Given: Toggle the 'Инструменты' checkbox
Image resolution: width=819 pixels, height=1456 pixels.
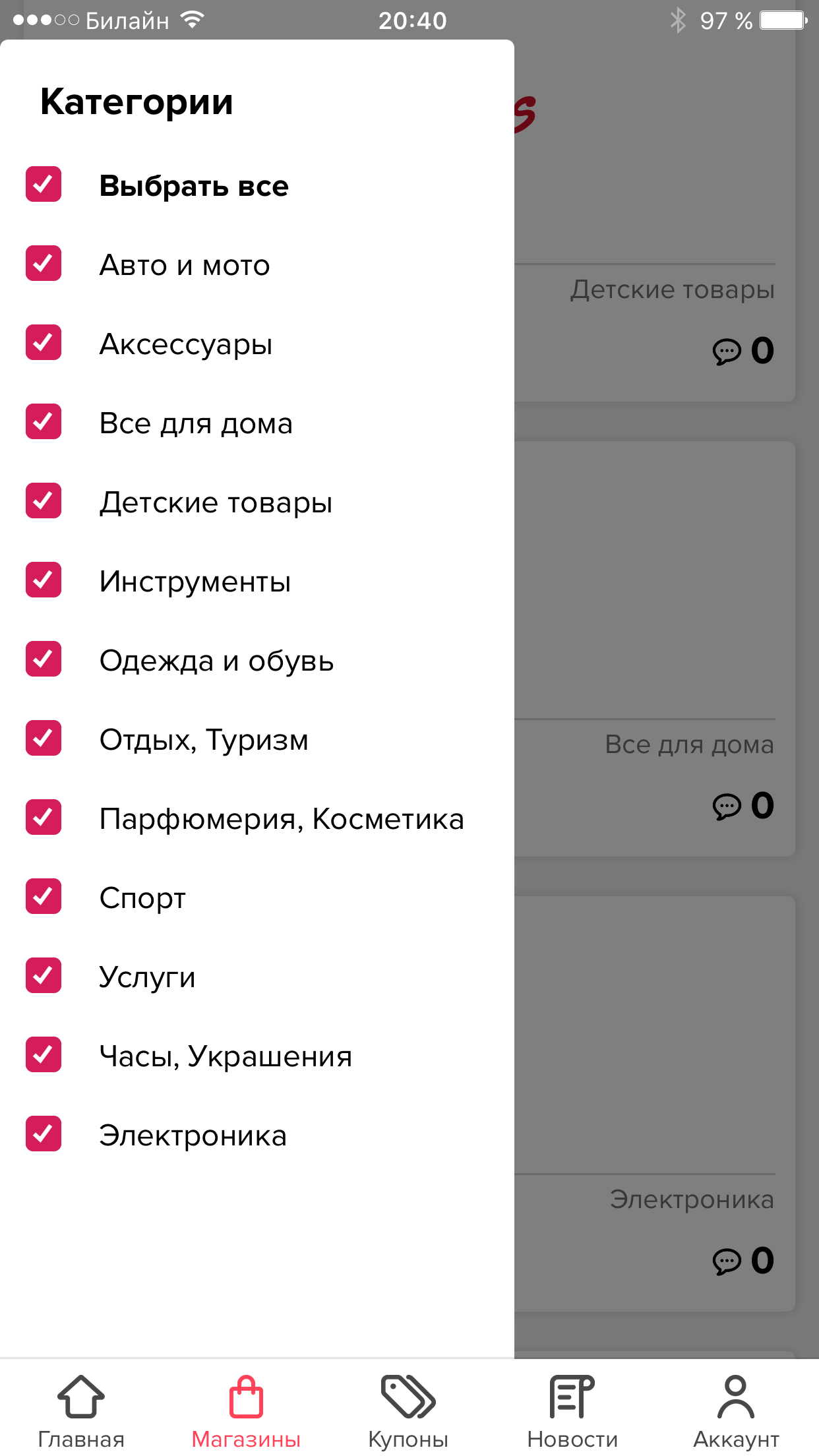Looking at the screenshot, I should (x=44, y=580).
